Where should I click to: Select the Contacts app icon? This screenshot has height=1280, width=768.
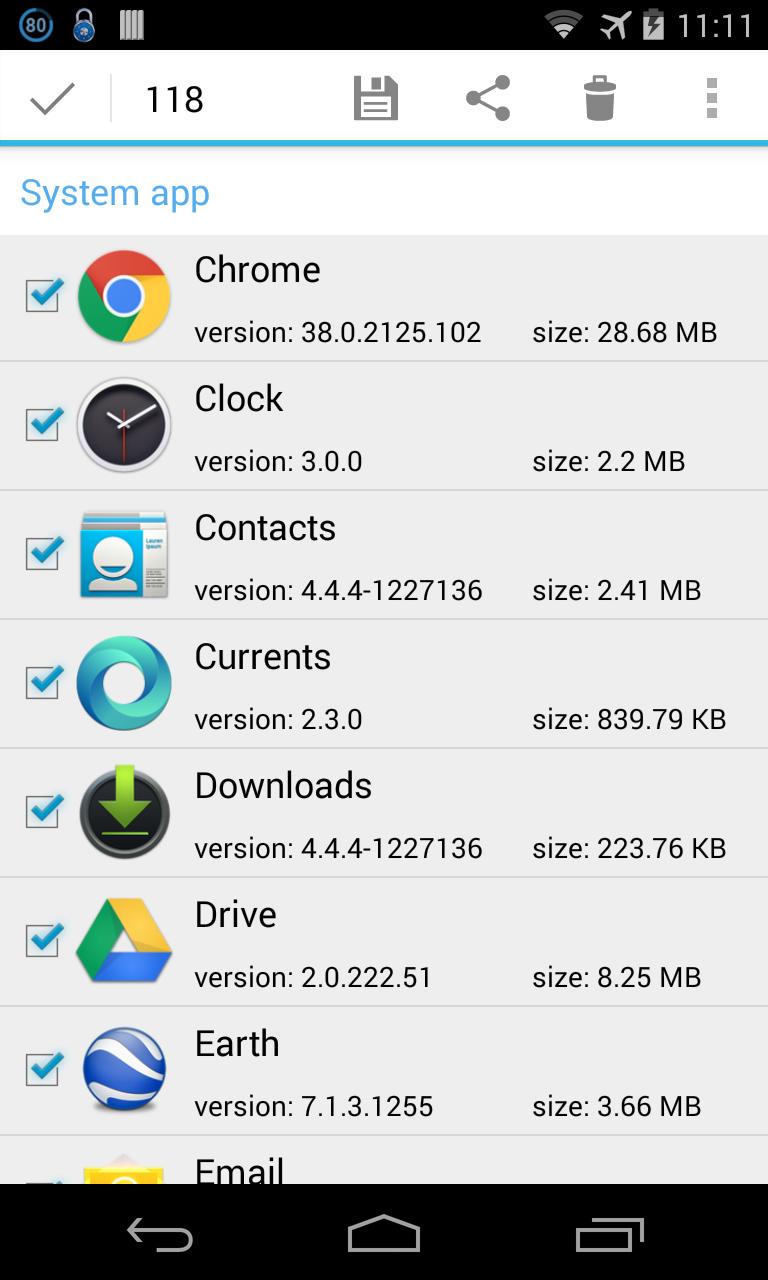pyautogui.click(x=124, y=554)
